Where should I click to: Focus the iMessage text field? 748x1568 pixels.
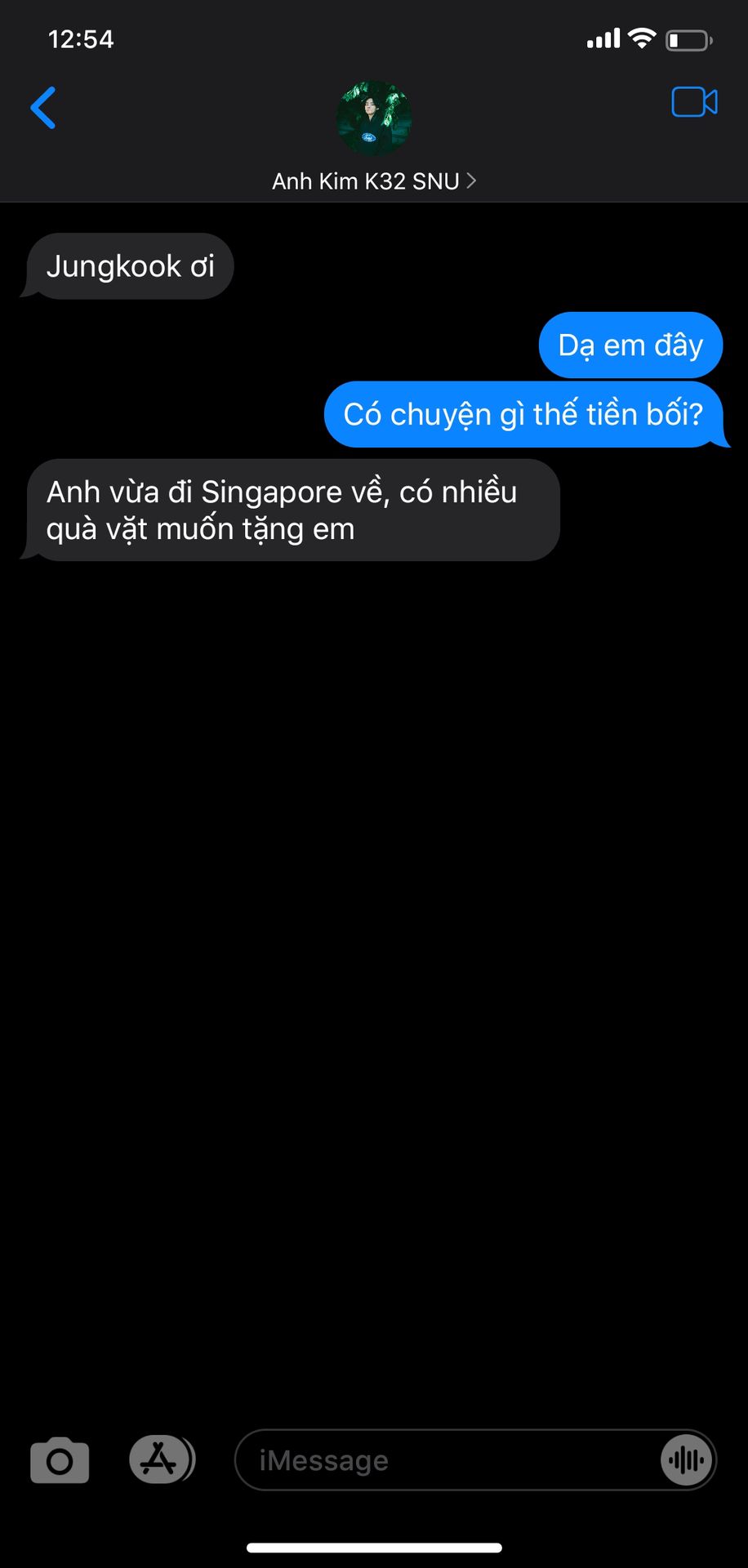coord(447,1460)
